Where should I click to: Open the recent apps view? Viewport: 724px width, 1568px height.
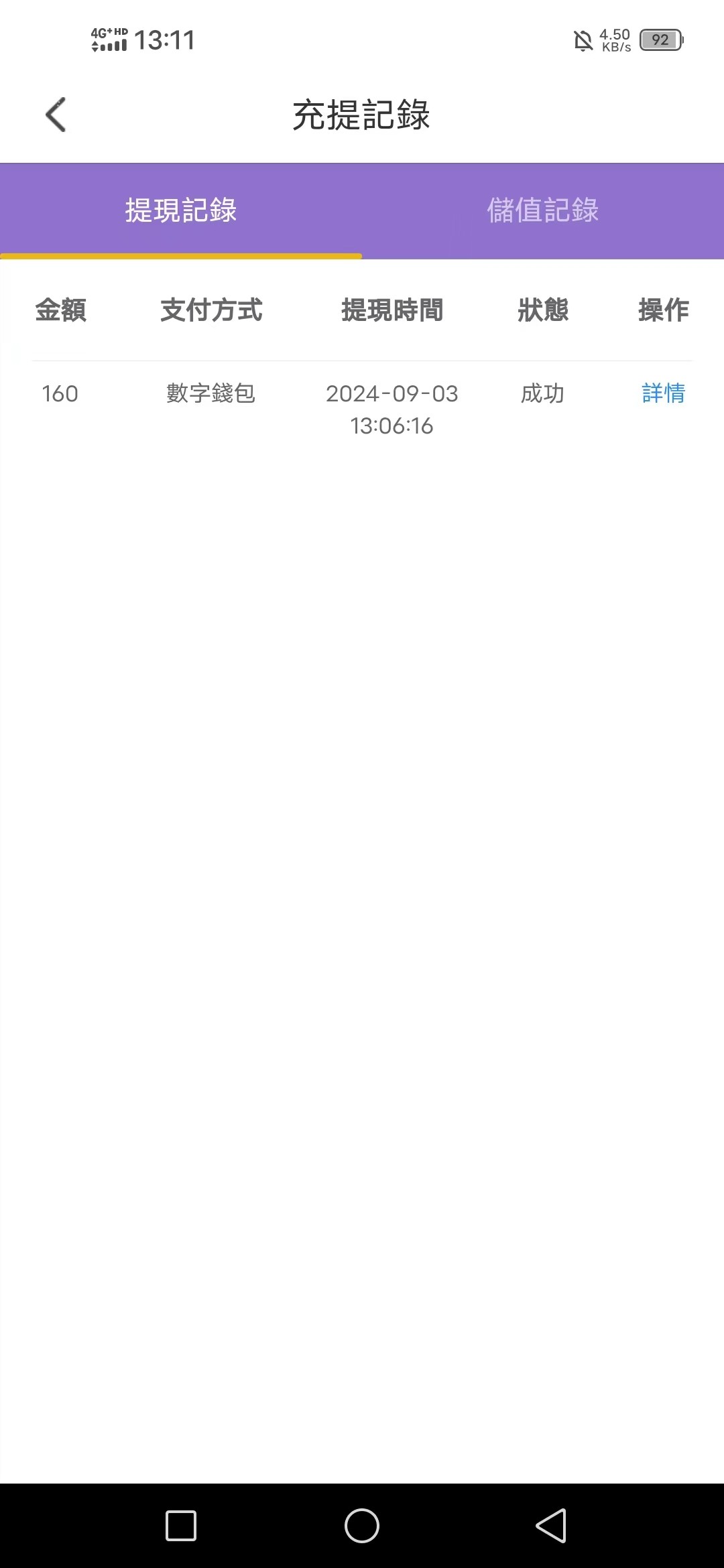181,1526
